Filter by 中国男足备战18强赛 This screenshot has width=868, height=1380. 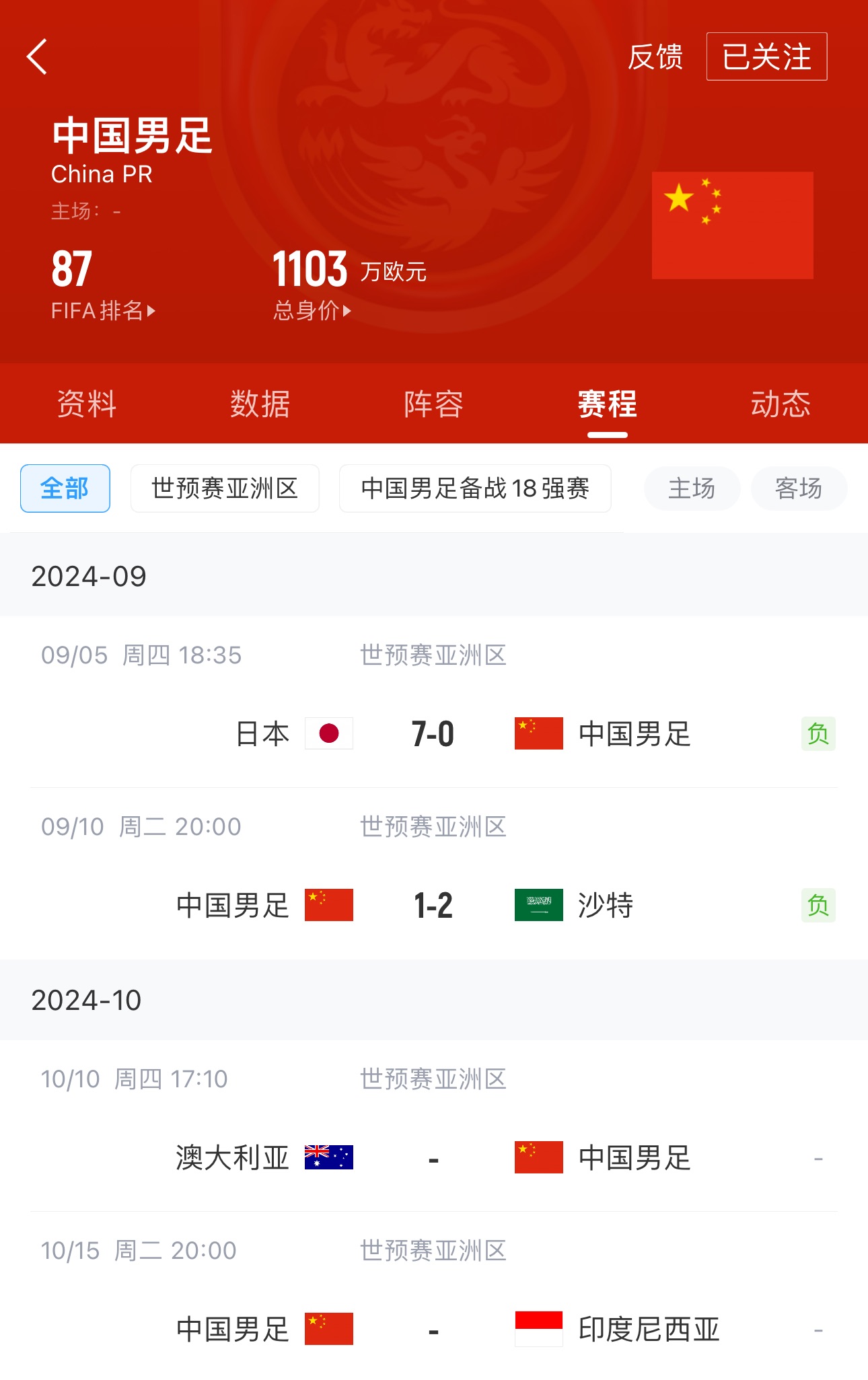click(x=475, y=488)
